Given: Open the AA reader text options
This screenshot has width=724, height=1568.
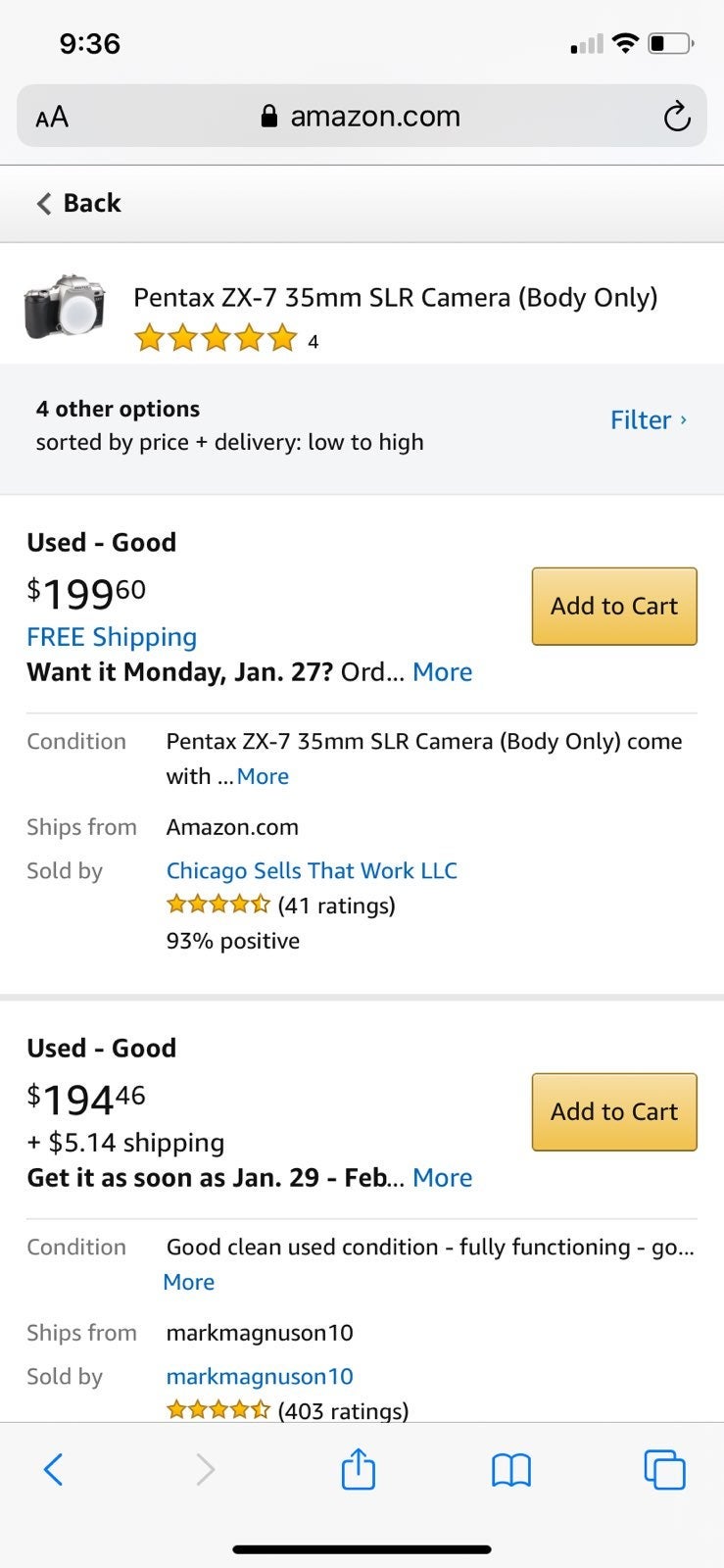Looking at the screenshot, I should (x=52, y=117).
